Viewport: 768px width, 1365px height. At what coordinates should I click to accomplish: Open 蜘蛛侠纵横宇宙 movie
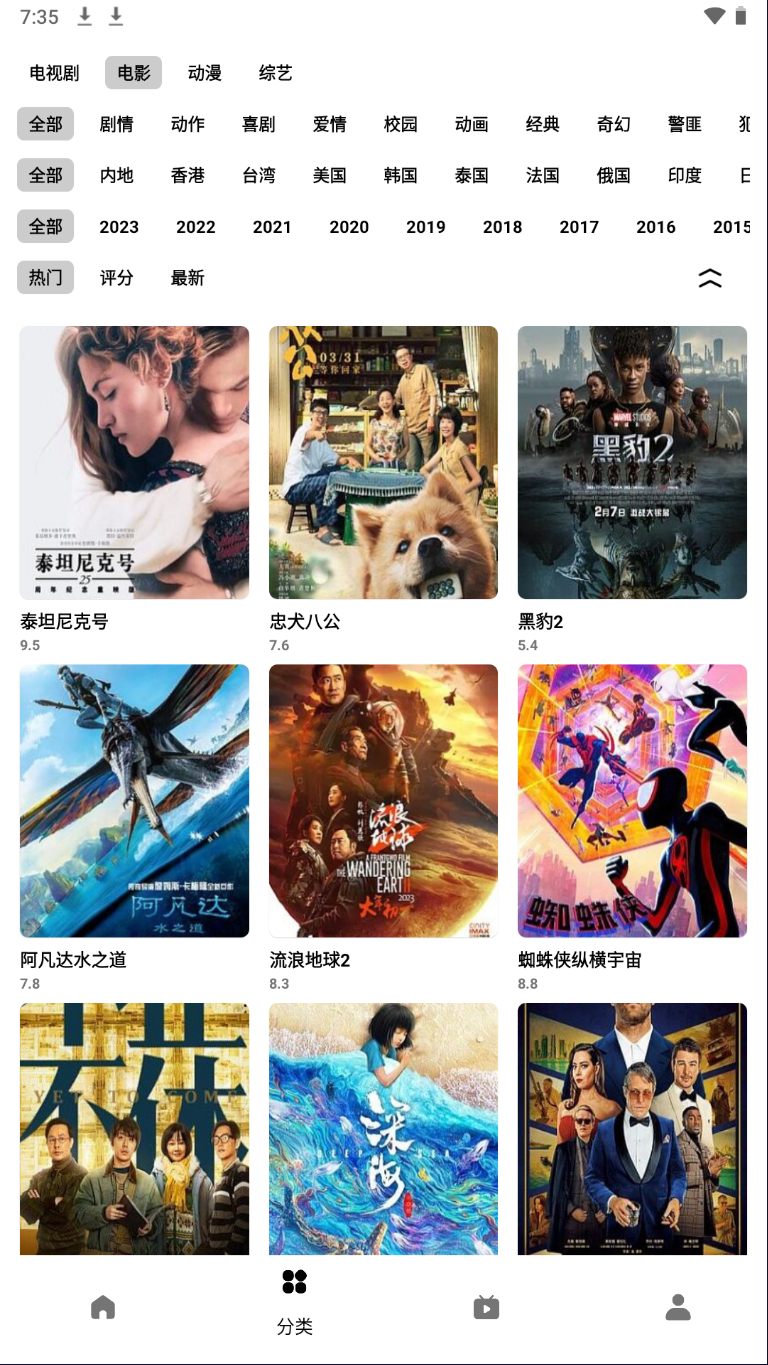632,801
